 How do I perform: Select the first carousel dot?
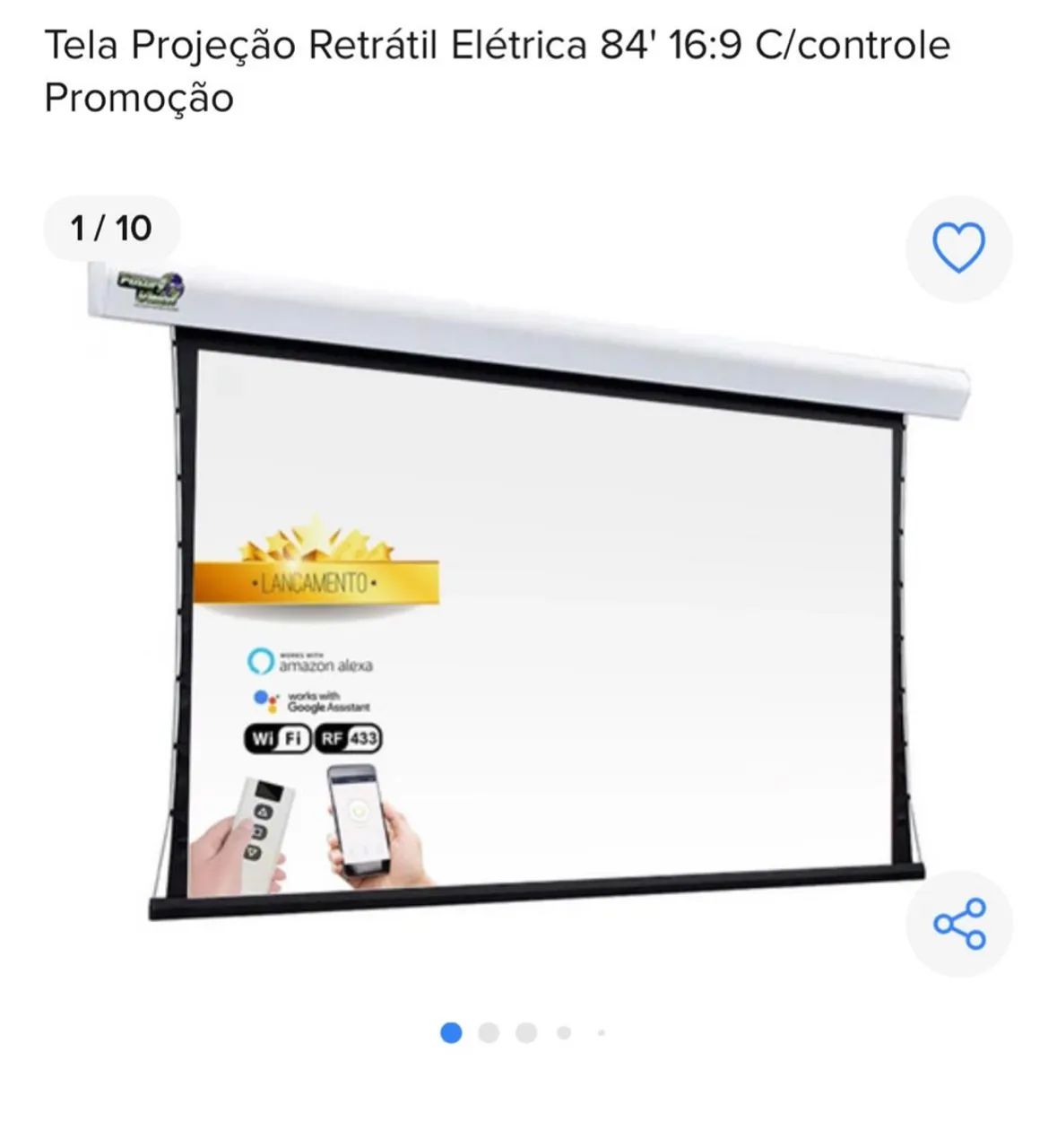click(x=450, y=1033)
